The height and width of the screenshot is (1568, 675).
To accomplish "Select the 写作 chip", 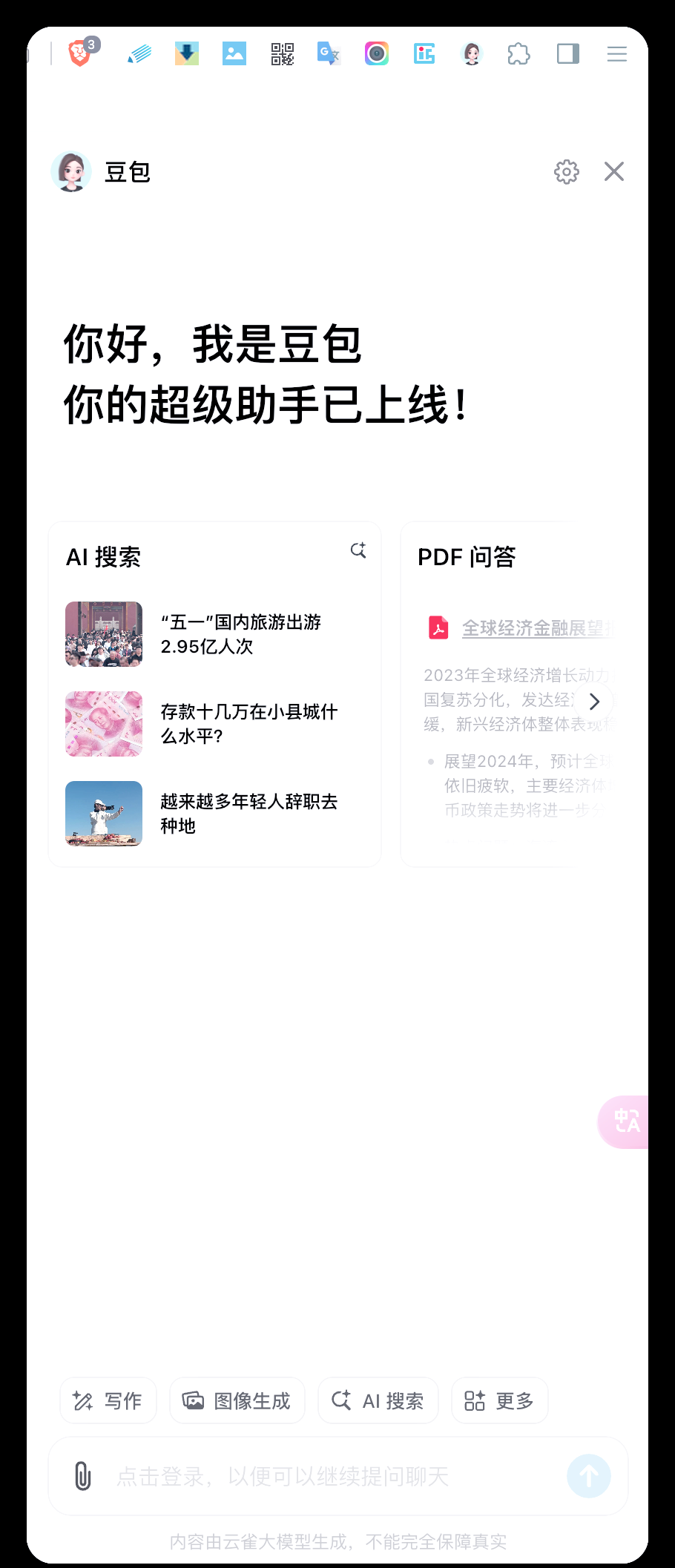I will [108, 1401].
